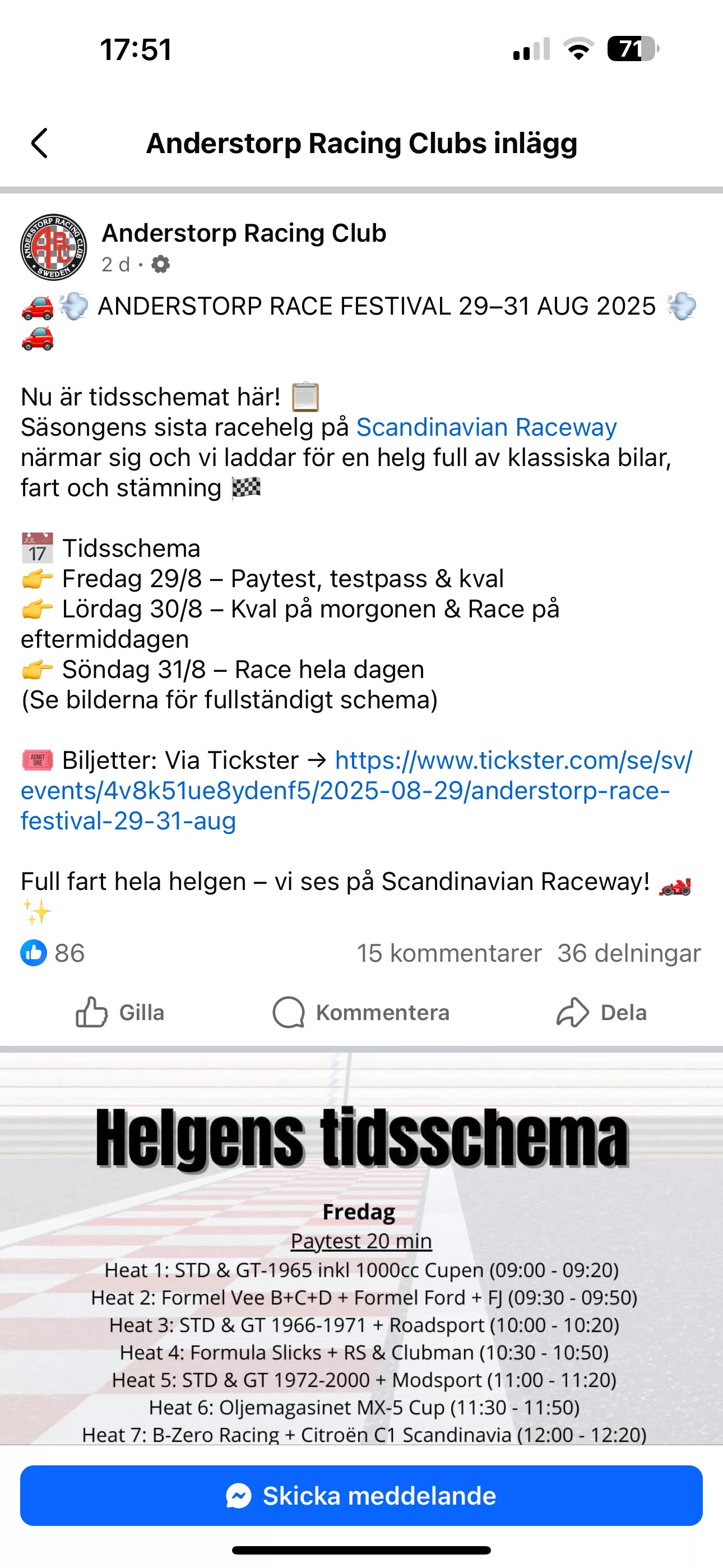The width and height of the screenshot is (723, 1568).
Task: Open the Scandinavian Raceway link
Action: pyautogui.click(x=486, y=427)
